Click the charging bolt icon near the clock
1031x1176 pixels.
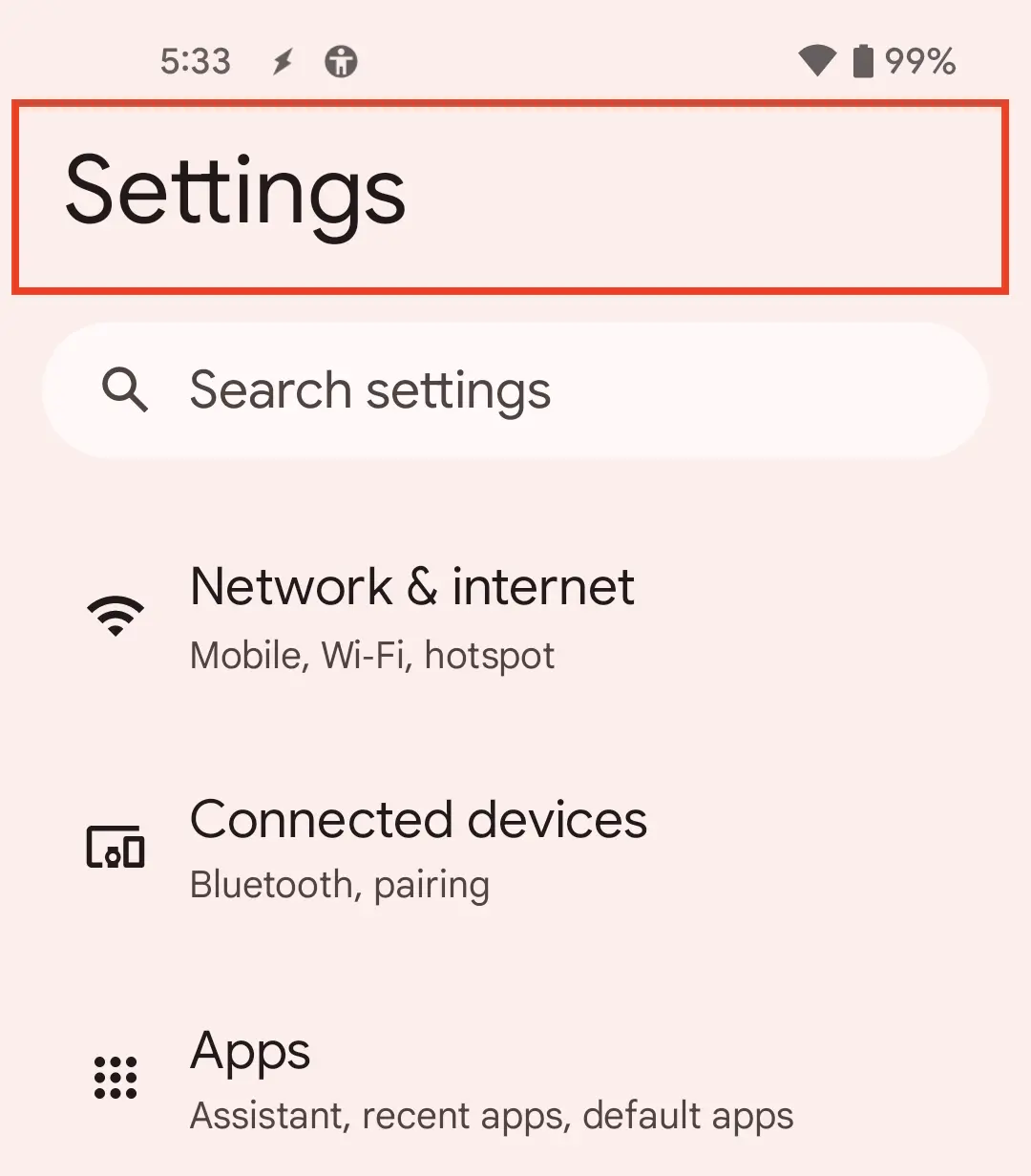(x=282, y=61)
